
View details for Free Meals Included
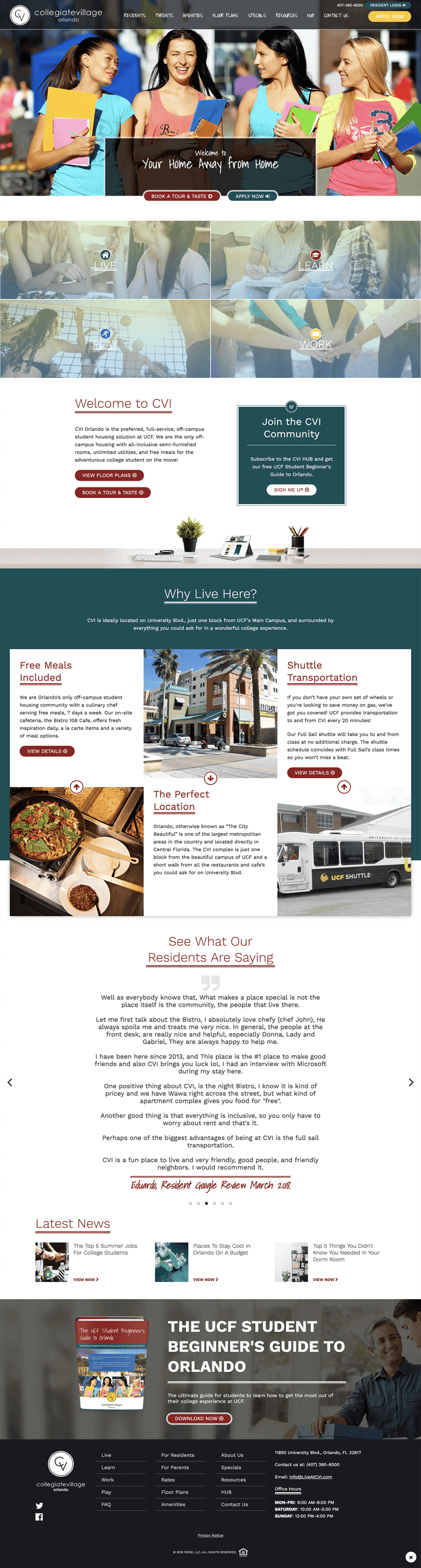coord(47,751)
